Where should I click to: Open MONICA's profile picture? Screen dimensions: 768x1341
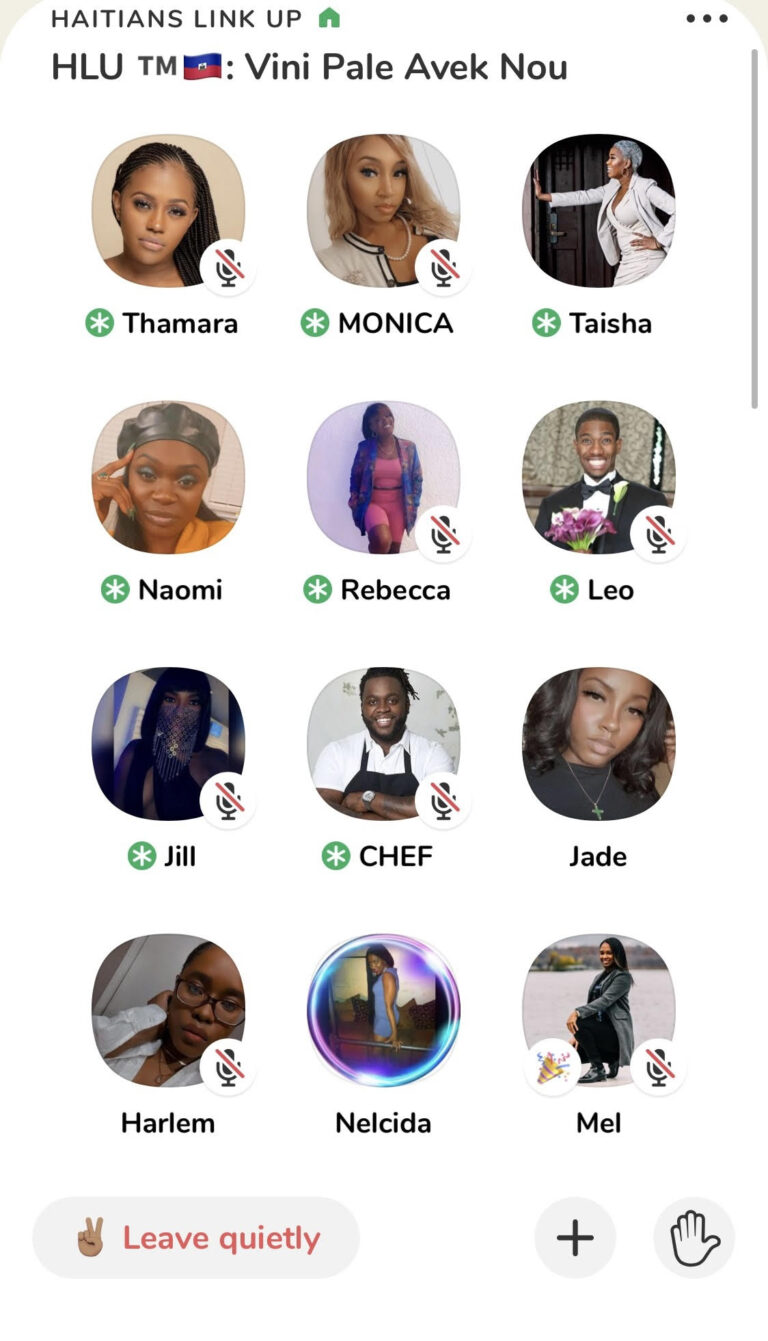click(x=383, y=211)
